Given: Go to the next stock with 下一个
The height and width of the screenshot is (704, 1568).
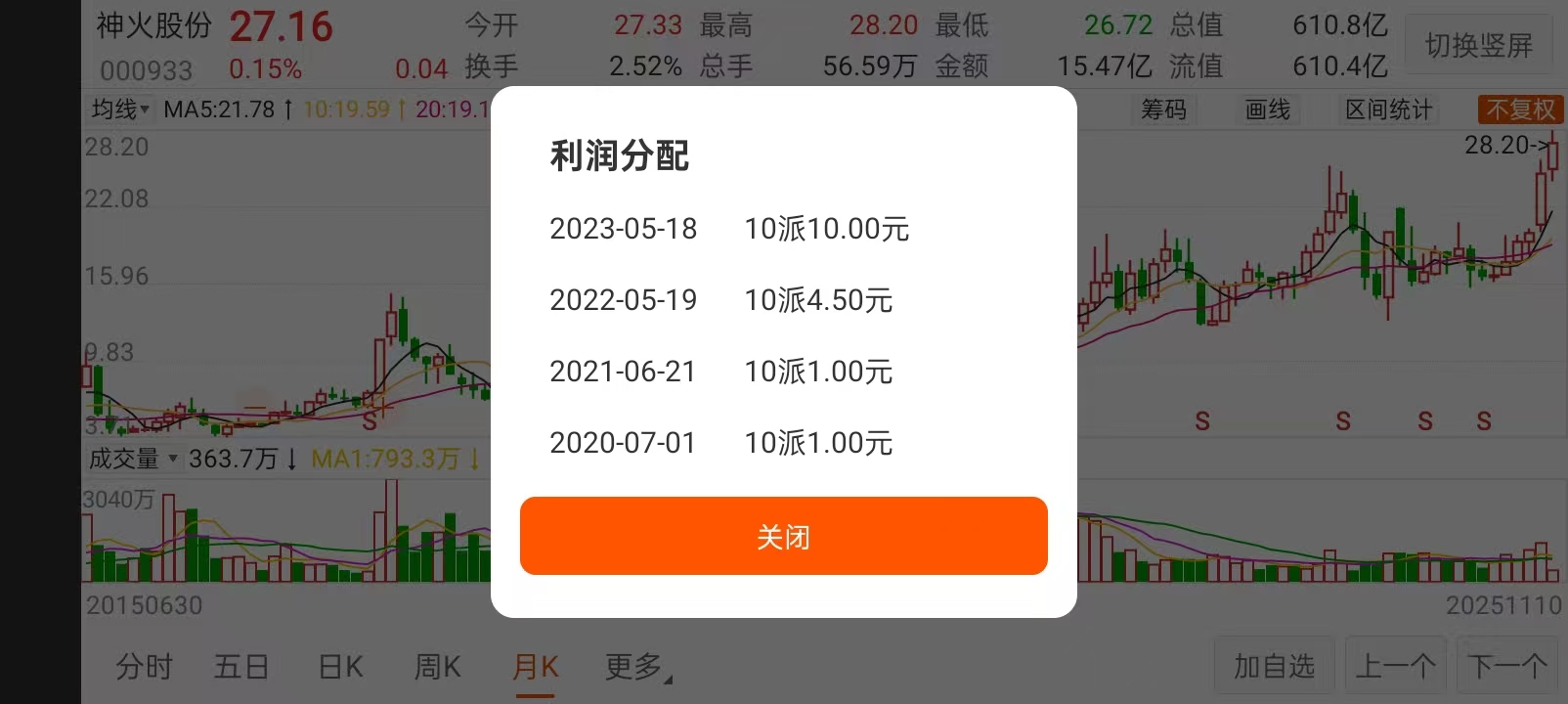Looking at the screenshot, I should (x=1506, y=667).
